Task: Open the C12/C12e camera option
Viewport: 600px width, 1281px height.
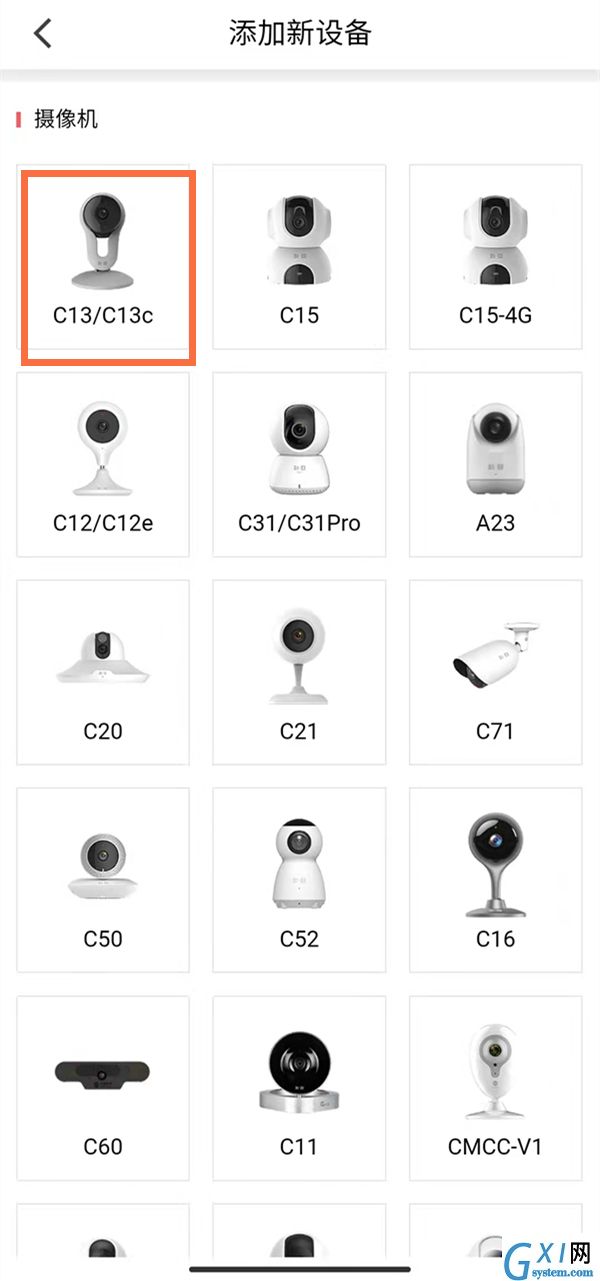Action: 103,465
